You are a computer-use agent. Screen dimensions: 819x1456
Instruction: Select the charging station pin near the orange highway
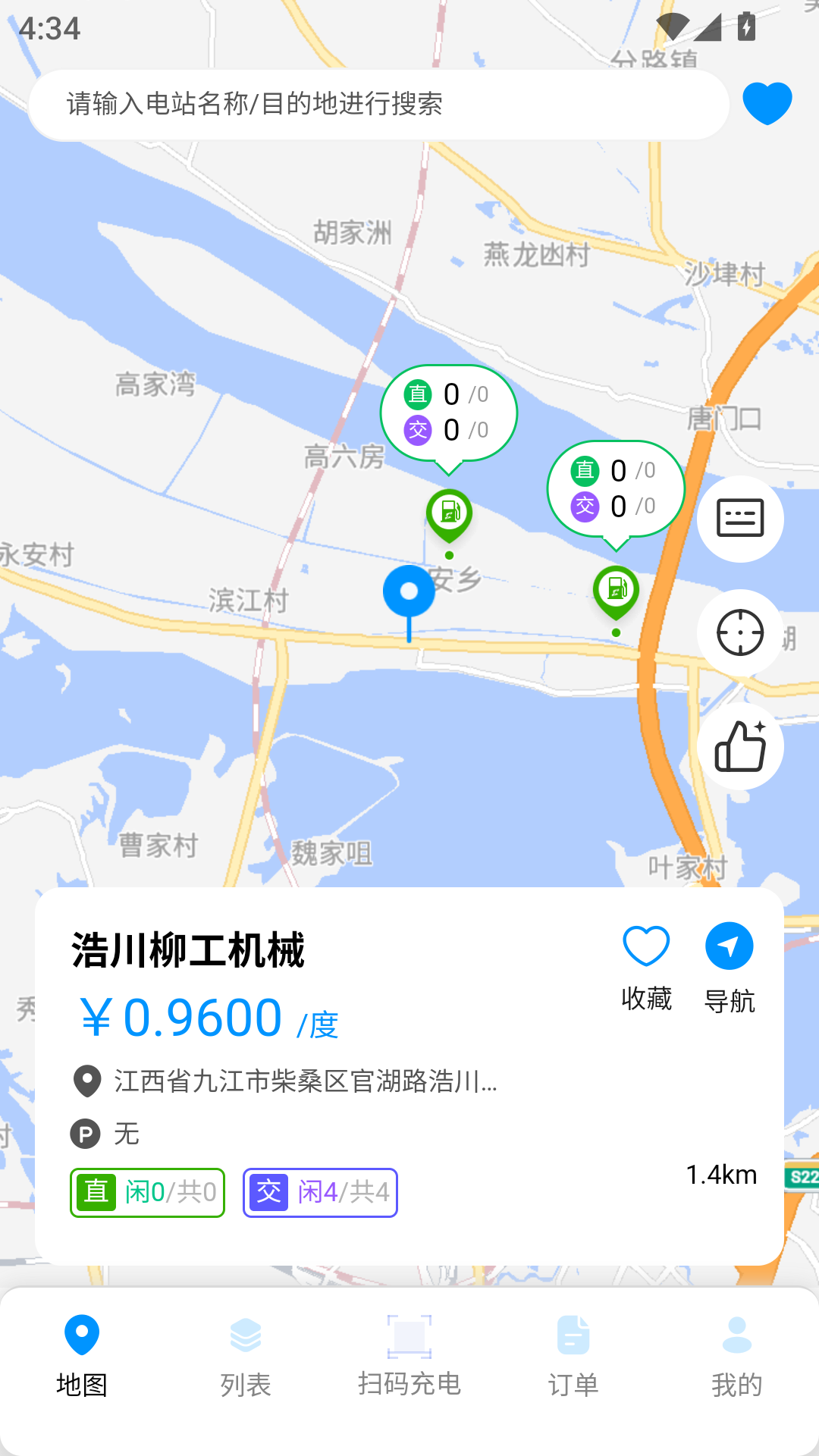click(x=616, y=589)
